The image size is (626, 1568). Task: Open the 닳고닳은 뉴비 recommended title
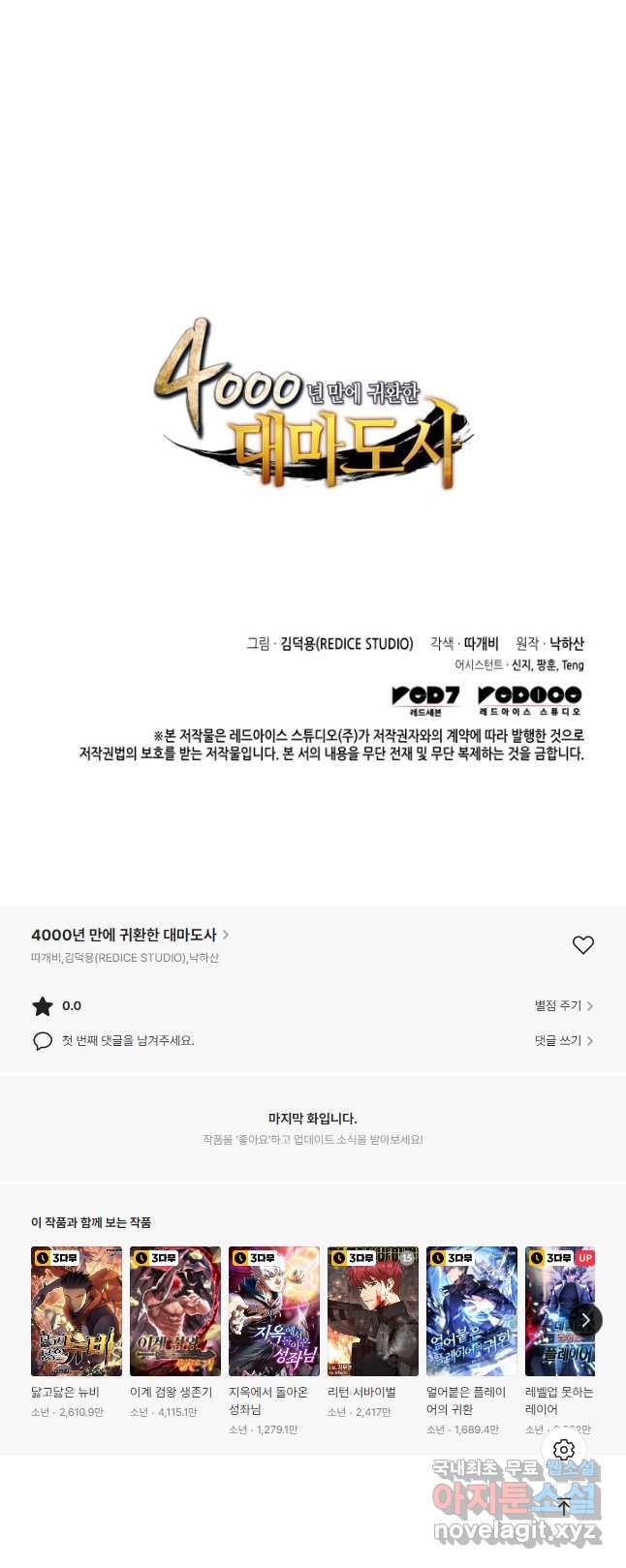77,1310
